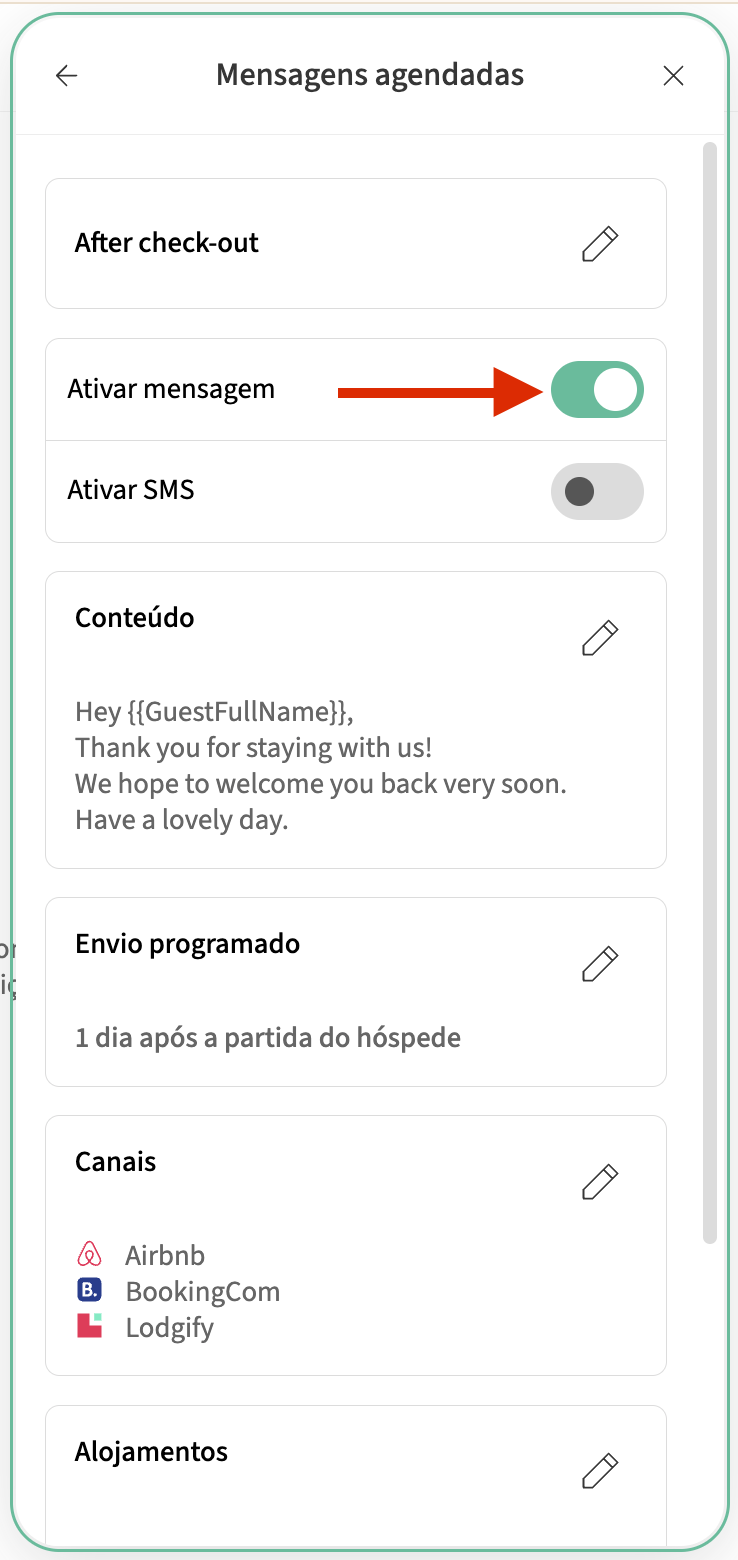This screenshot has height=1560, width=738.
Task: Edit the After check-out title
Action: click(599, 244)
